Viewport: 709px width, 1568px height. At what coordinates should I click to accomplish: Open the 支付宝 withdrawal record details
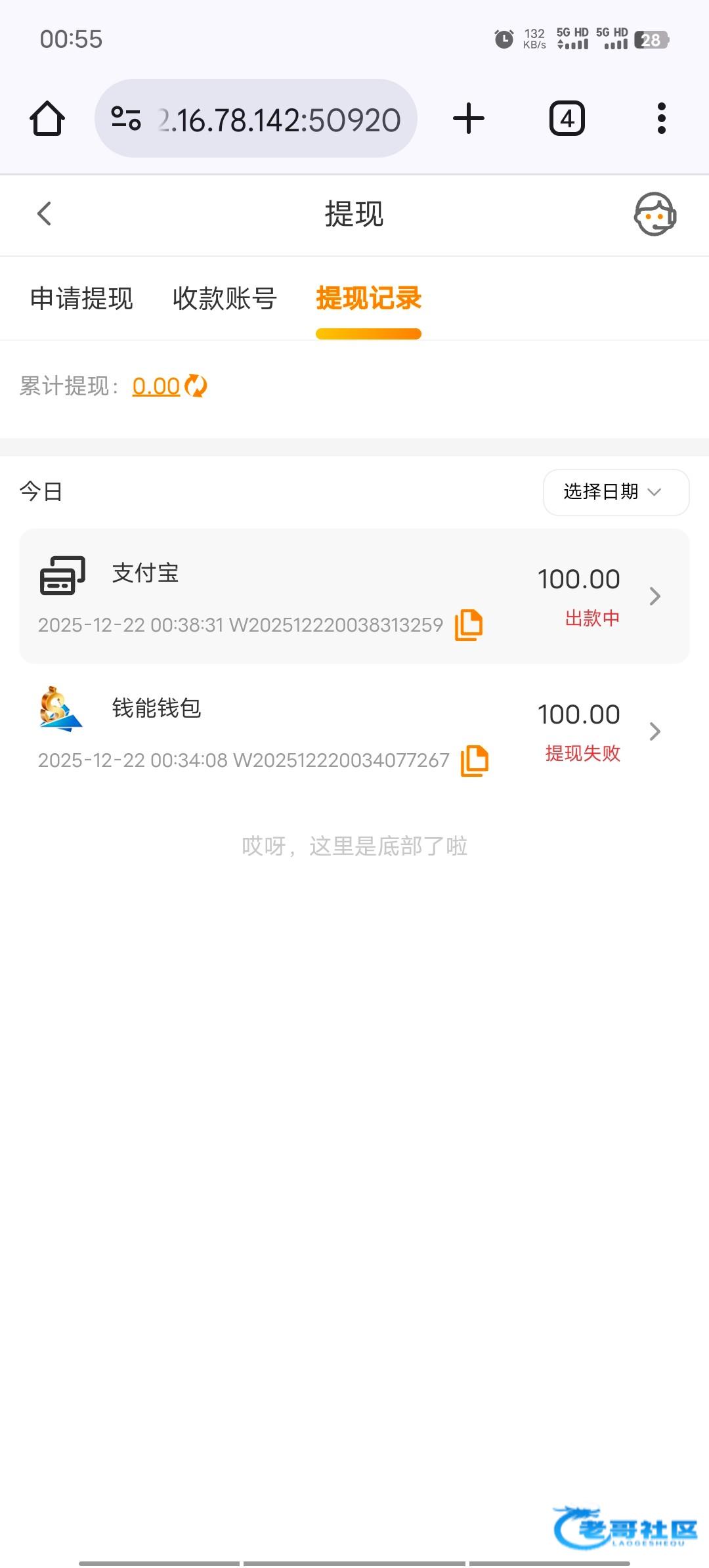354,596
